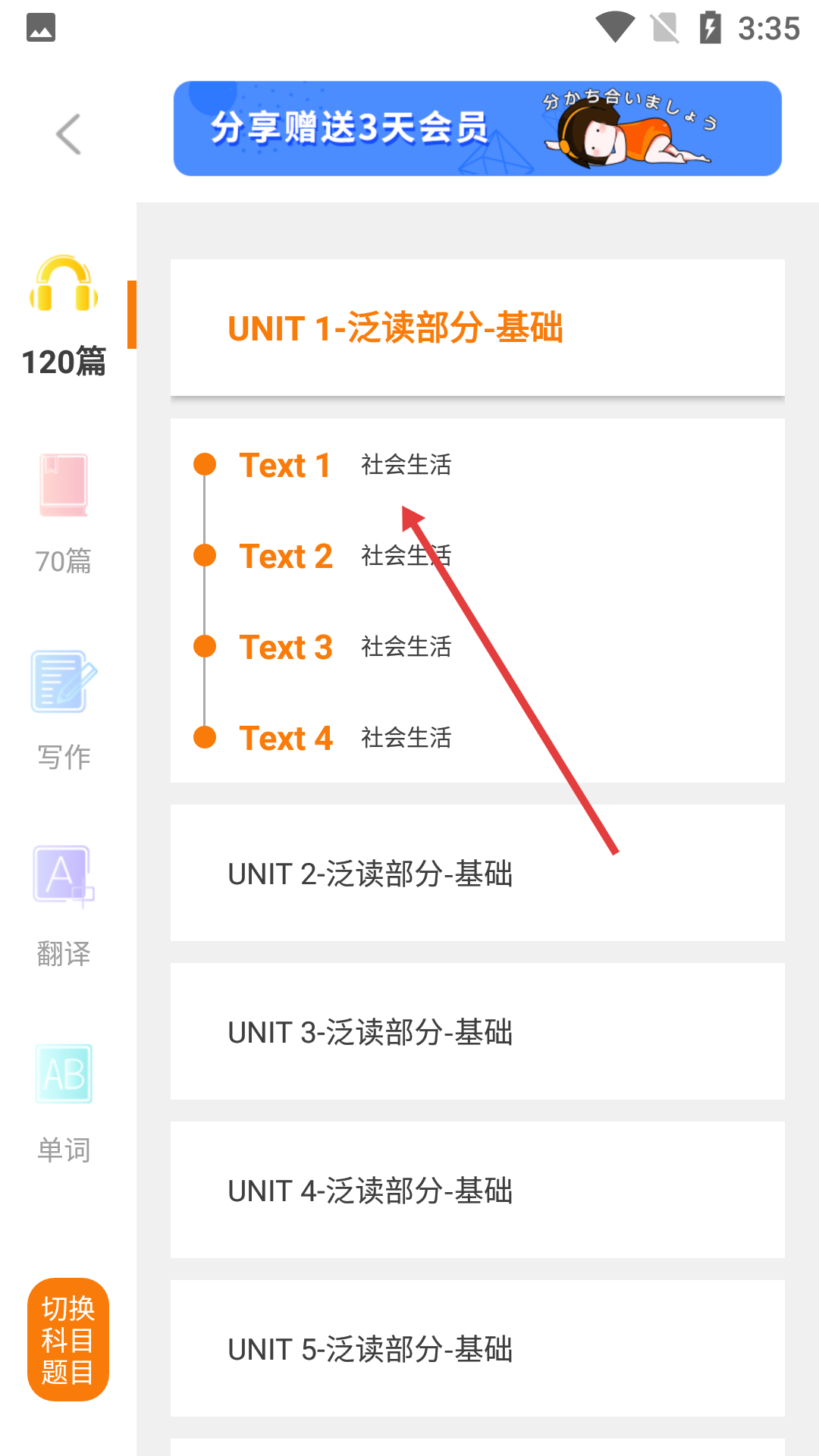The width and height of the screenshot is (819, 1456).
Task: Collapse the UNIT 1 reading section
Action: 477,328
